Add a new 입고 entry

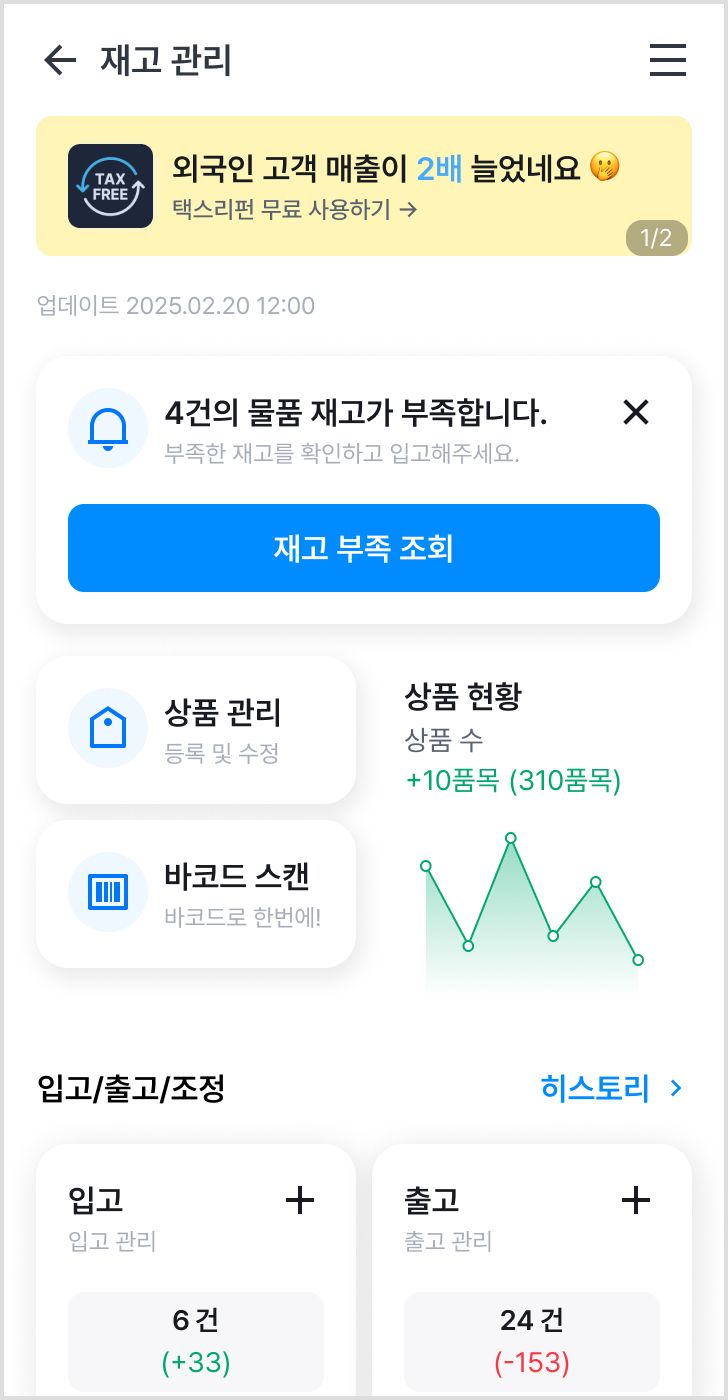click(x=300, y=1200)
